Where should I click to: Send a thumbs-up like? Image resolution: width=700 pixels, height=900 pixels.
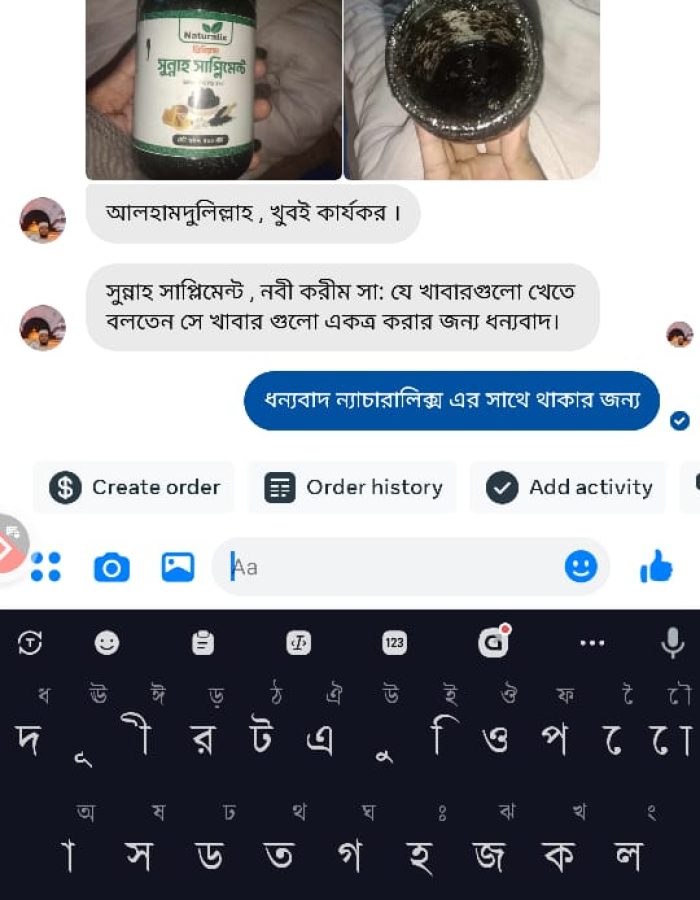coord(656,567)
